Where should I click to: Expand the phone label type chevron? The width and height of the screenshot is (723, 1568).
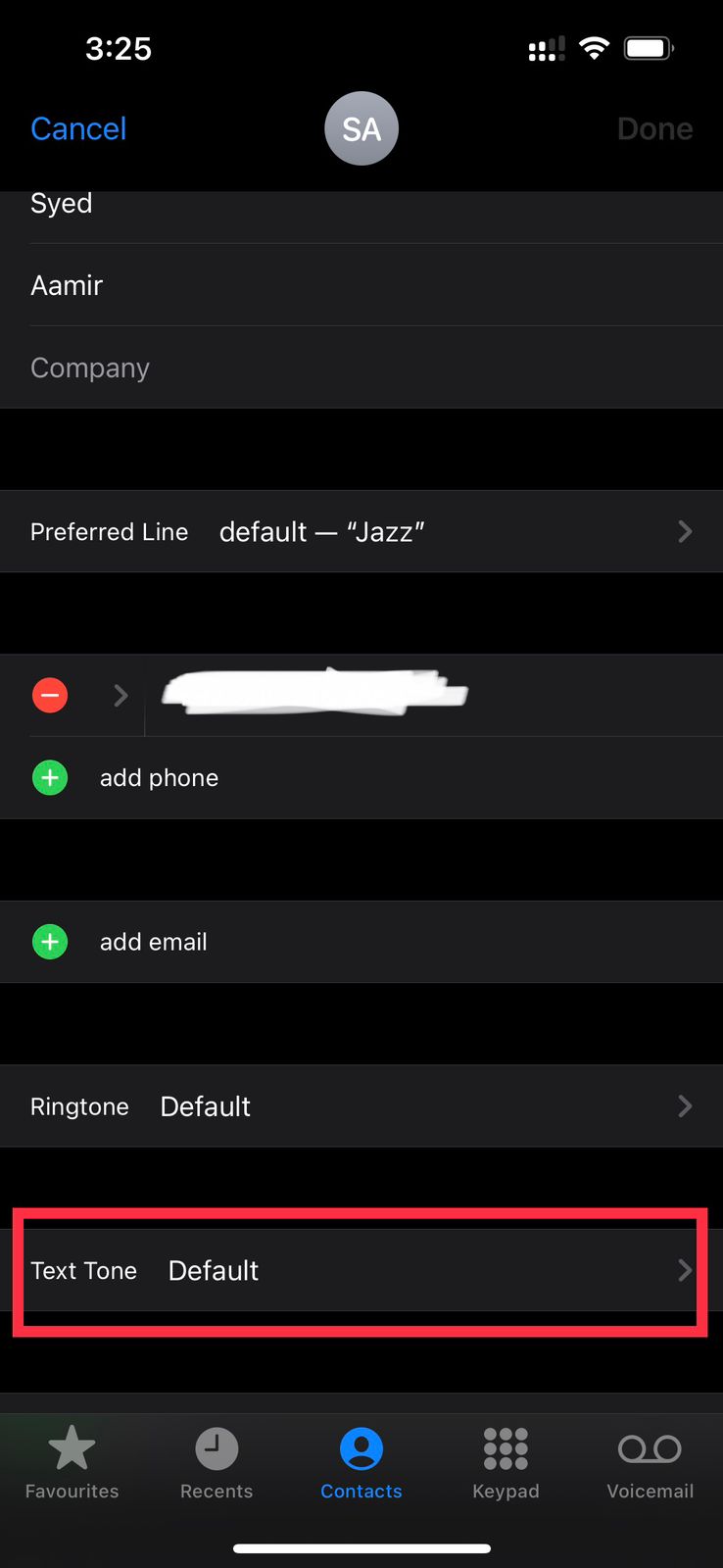click(120, 695)
